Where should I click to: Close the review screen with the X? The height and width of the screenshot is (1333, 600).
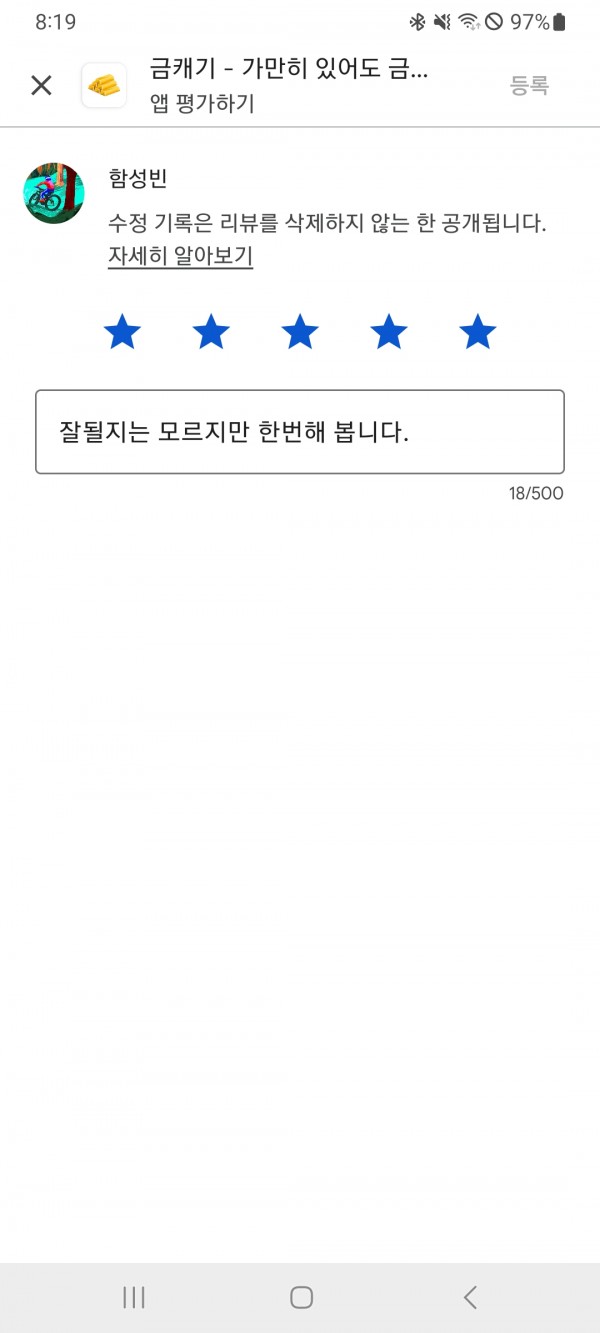pos(41,85)
